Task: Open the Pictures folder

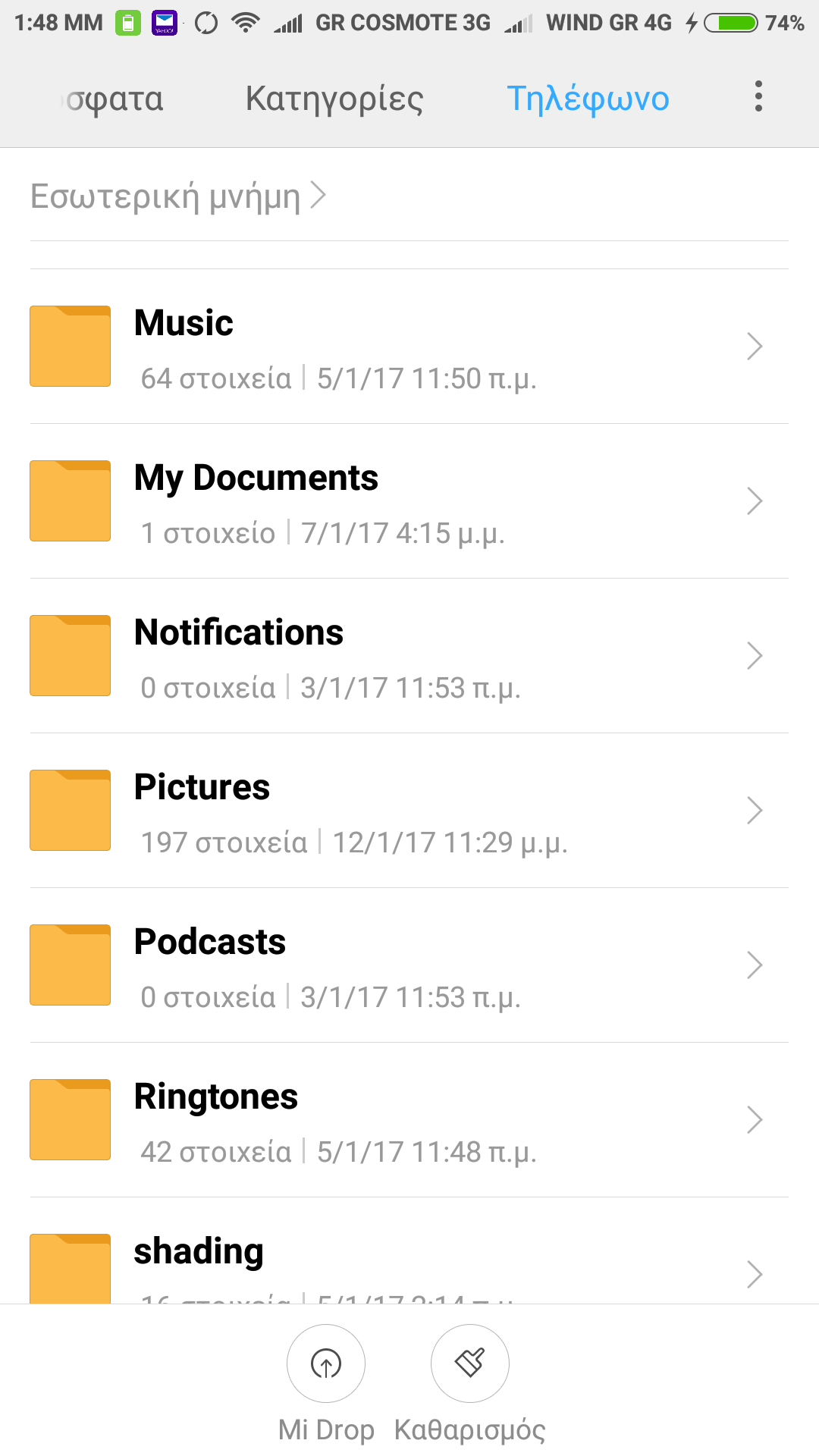Action: click(409, 811)
